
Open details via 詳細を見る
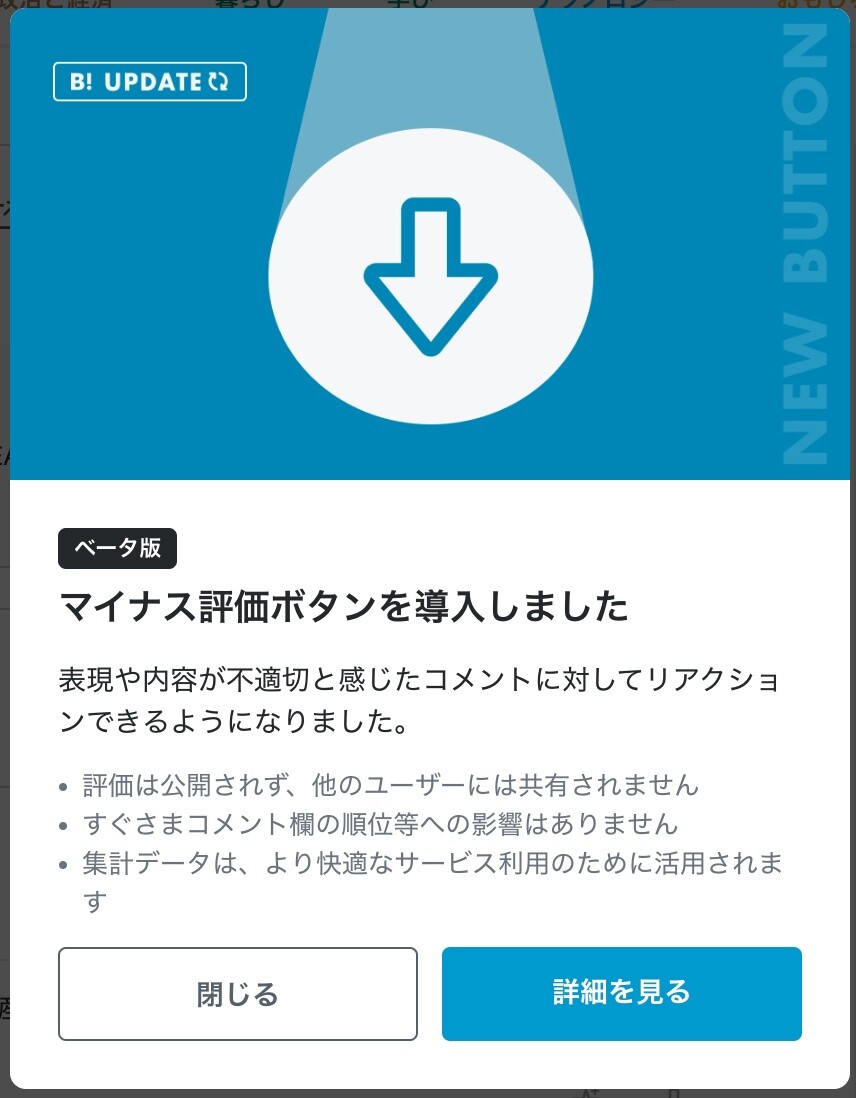621,994
